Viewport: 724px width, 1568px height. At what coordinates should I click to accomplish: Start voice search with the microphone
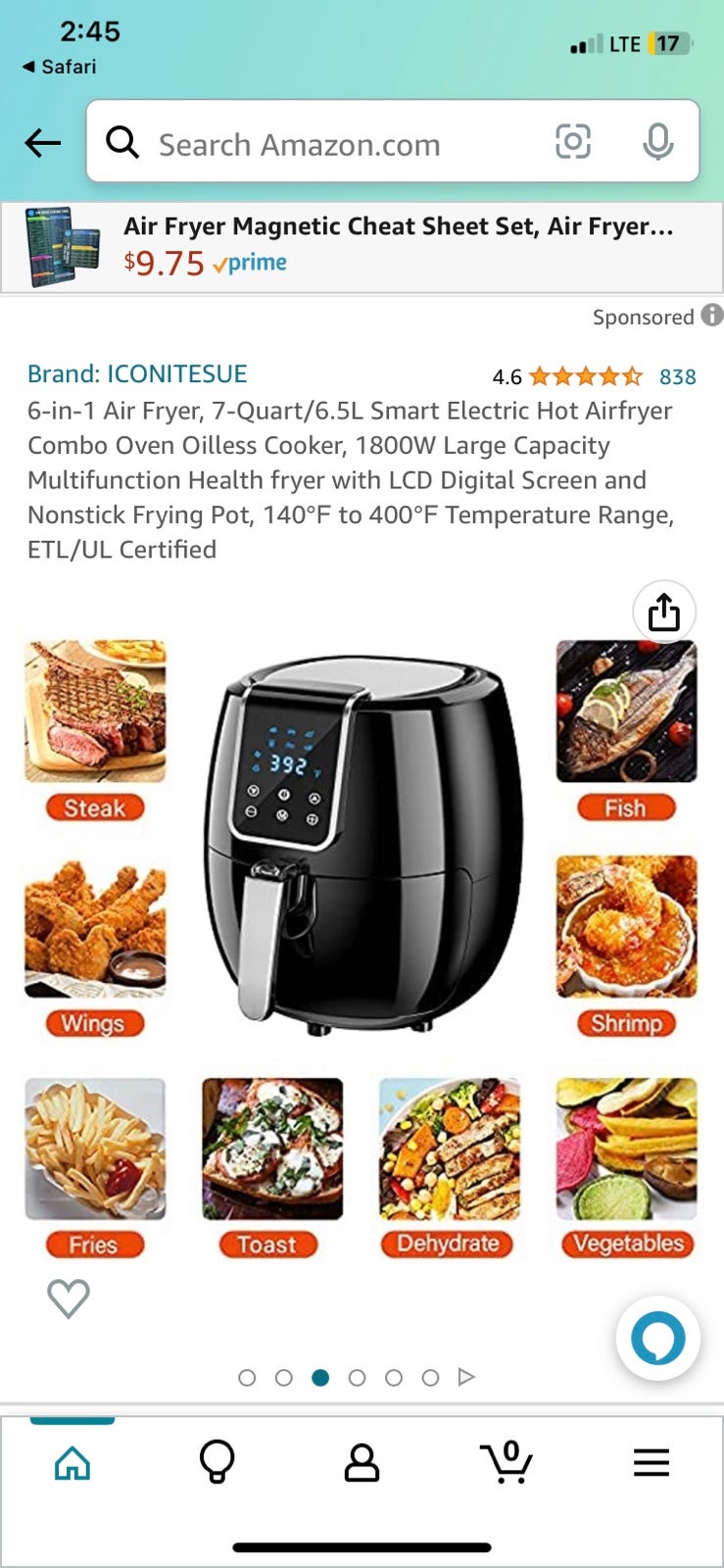pos(657,142)
